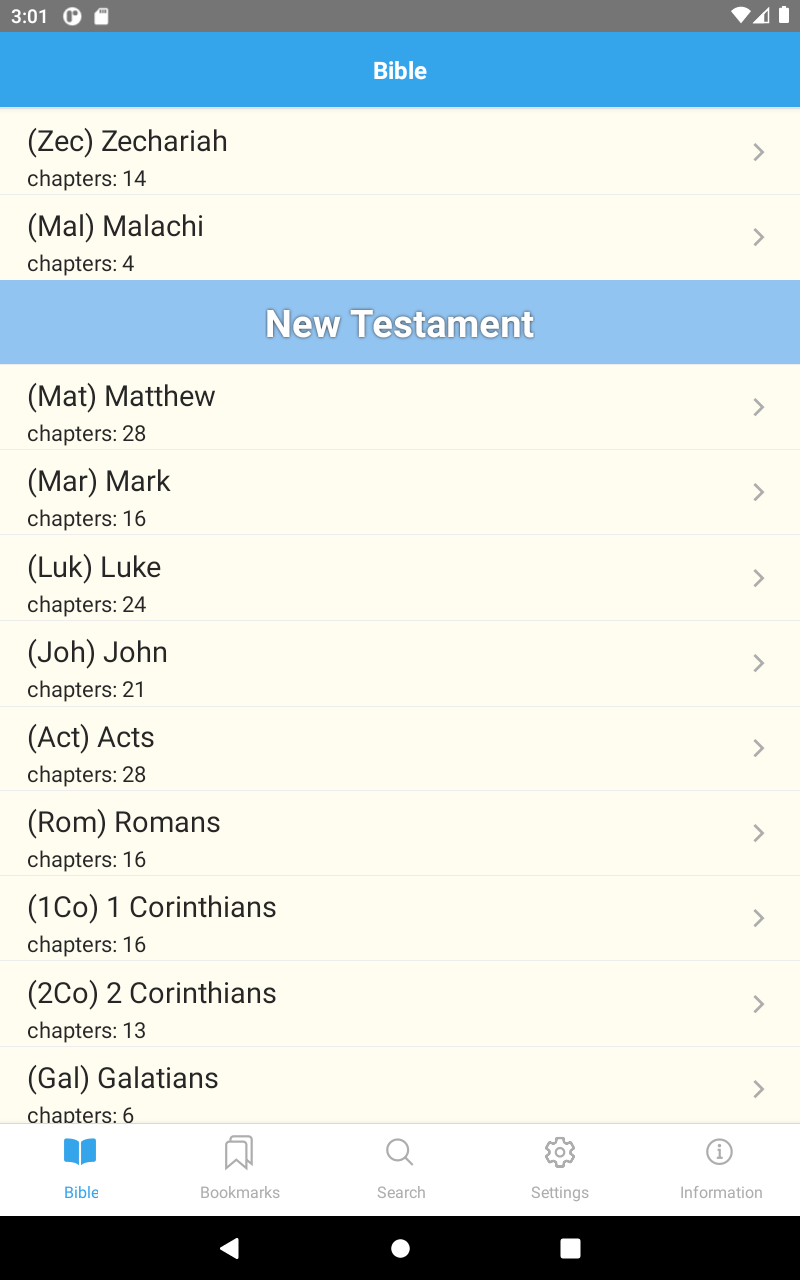Viewport: 800px width, 1280px height.
Task: Tap the Luke book entry
Action: (x=400, y=578)
